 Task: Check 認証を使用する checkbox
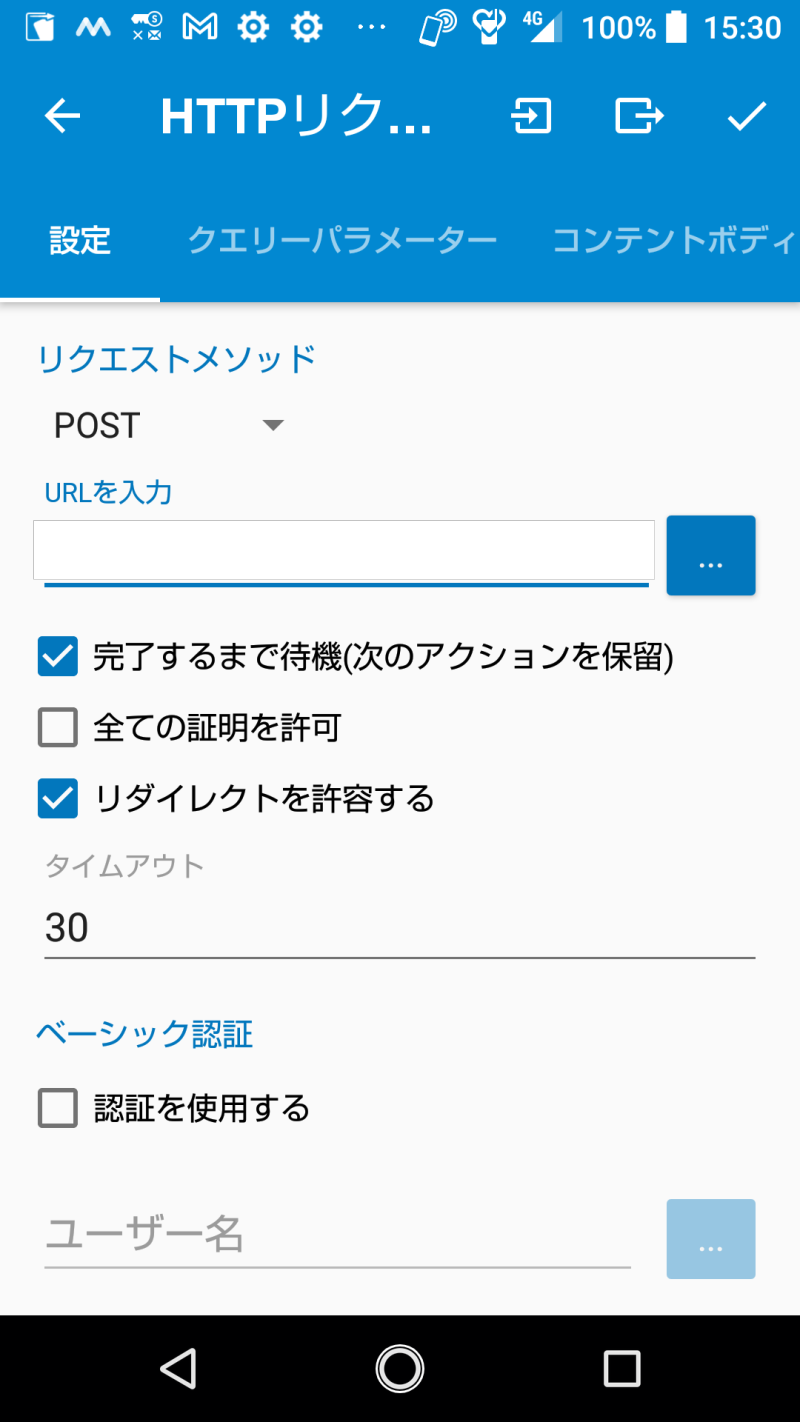point(58,1108)
